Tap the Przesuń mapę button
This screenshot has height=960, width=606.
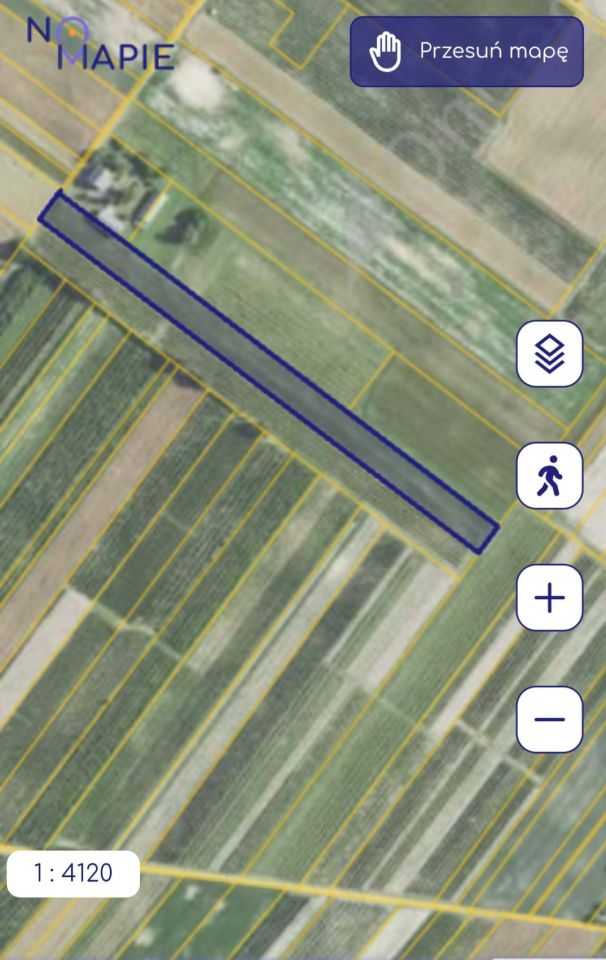(x=466, y=51)
